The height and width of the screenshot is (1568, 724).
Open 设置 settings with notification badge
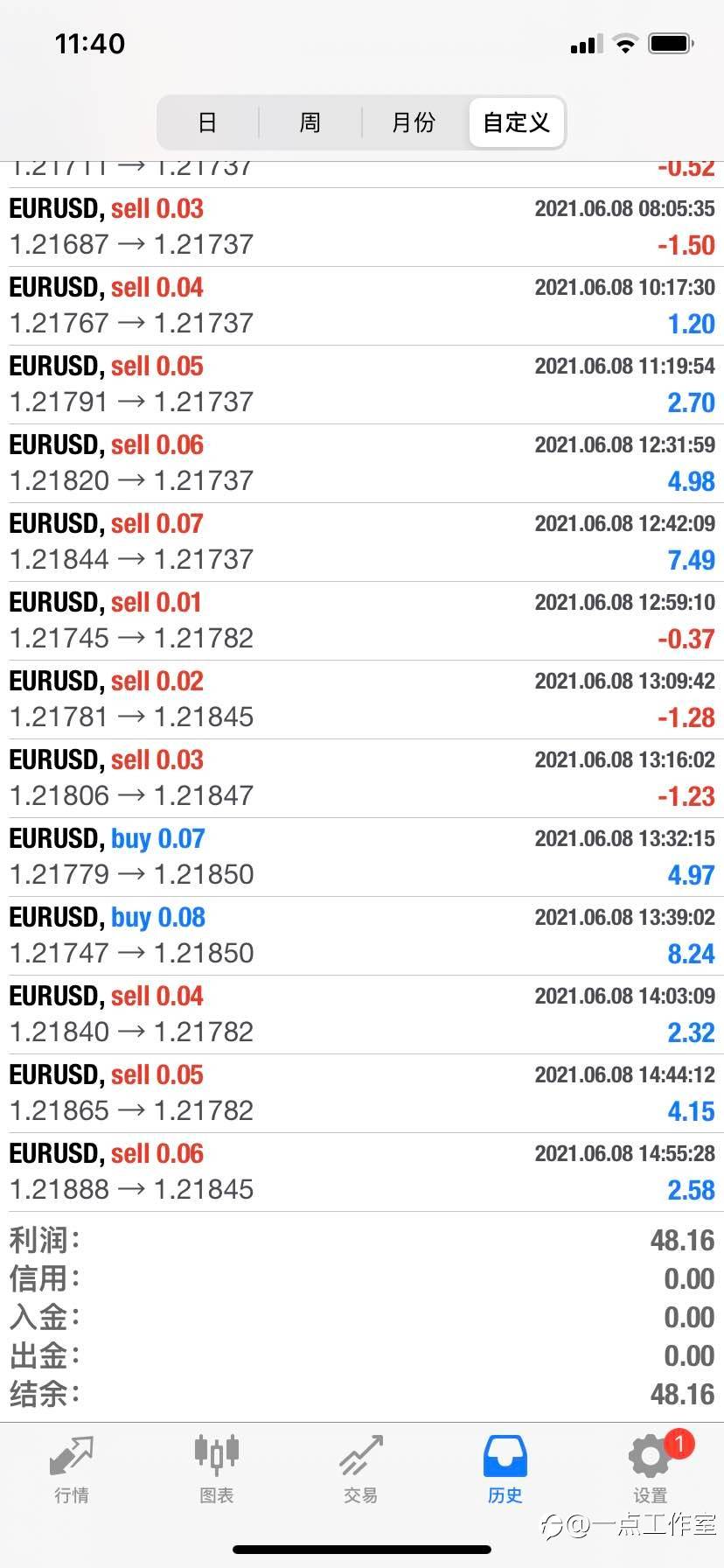click(x=651, y=1470)
